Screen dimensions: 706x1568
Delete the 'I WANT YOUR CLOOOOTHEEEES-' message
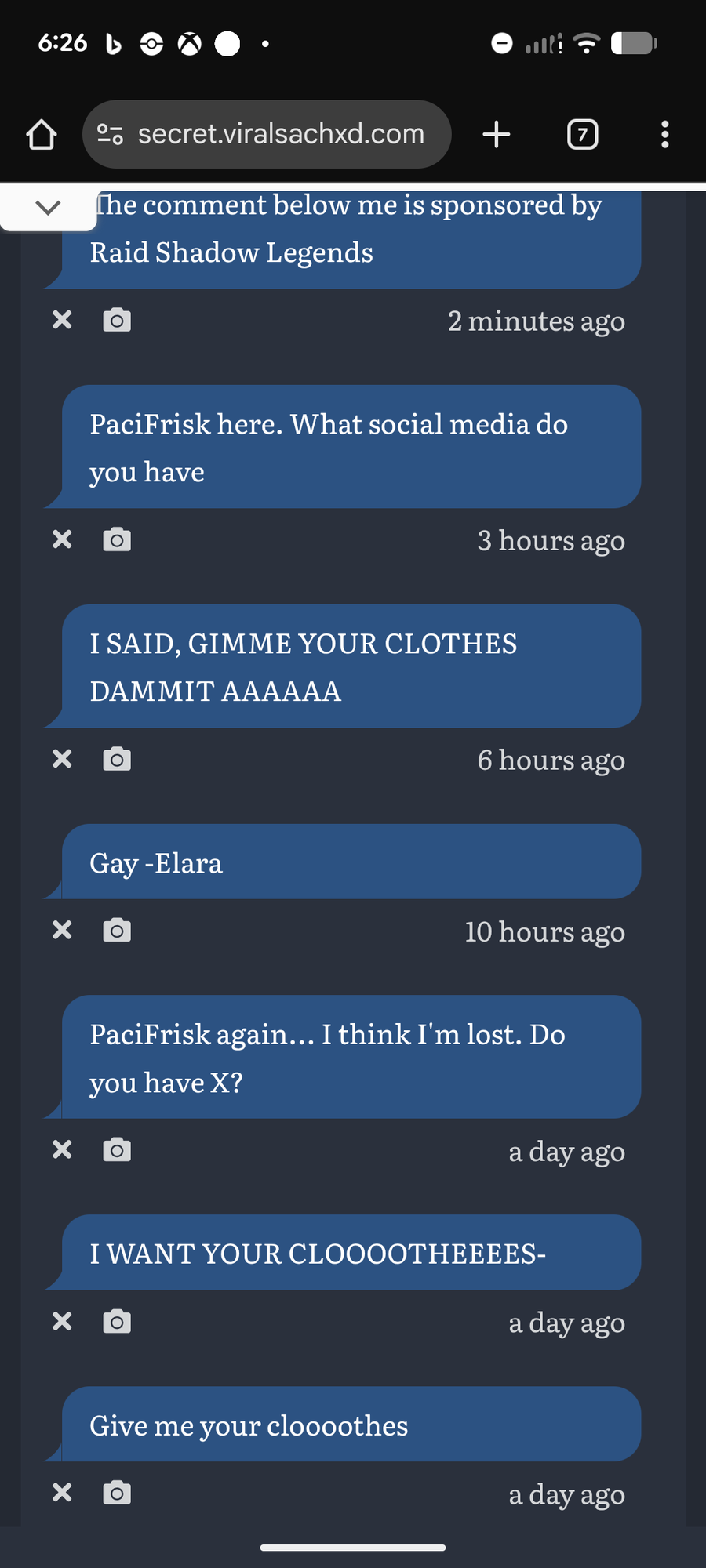click(62, 1322)
